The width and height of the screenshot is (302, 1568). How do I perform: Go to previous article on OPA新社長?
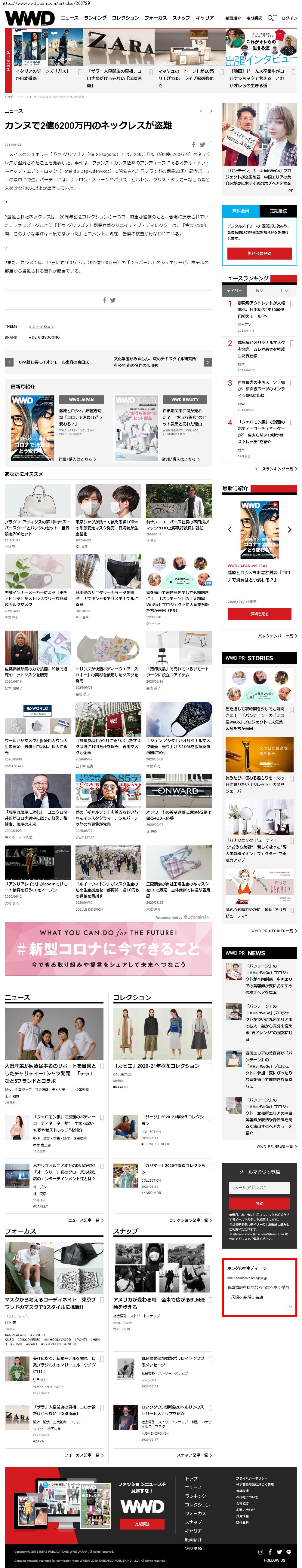[x=9, y=362]
